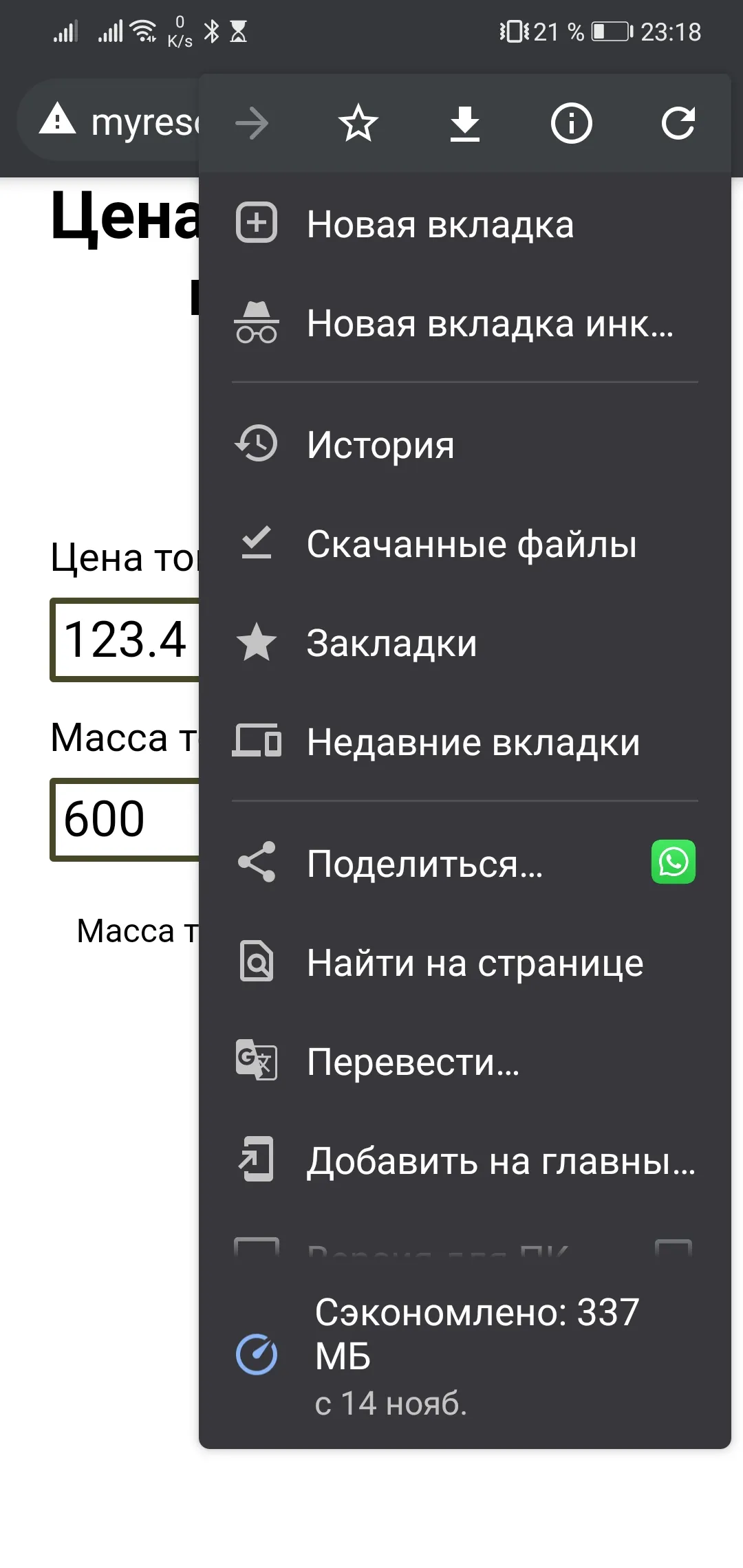Image resolution: width=743 pixels, height=1568 pixels.
Task: Open Скачанные файлы
Action: click(x=465, y=543)
